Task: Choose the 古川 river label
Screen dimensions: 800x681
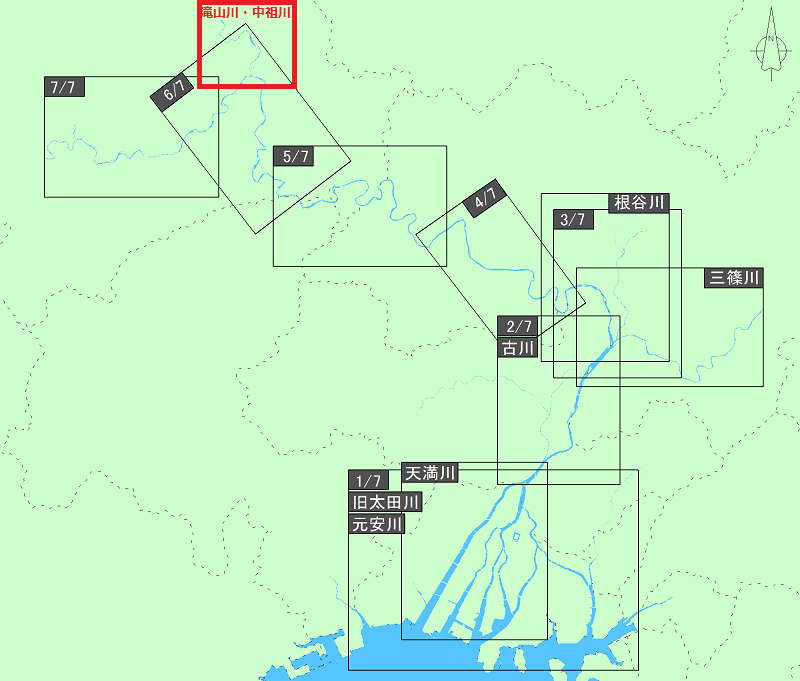Action: [518, 348]
